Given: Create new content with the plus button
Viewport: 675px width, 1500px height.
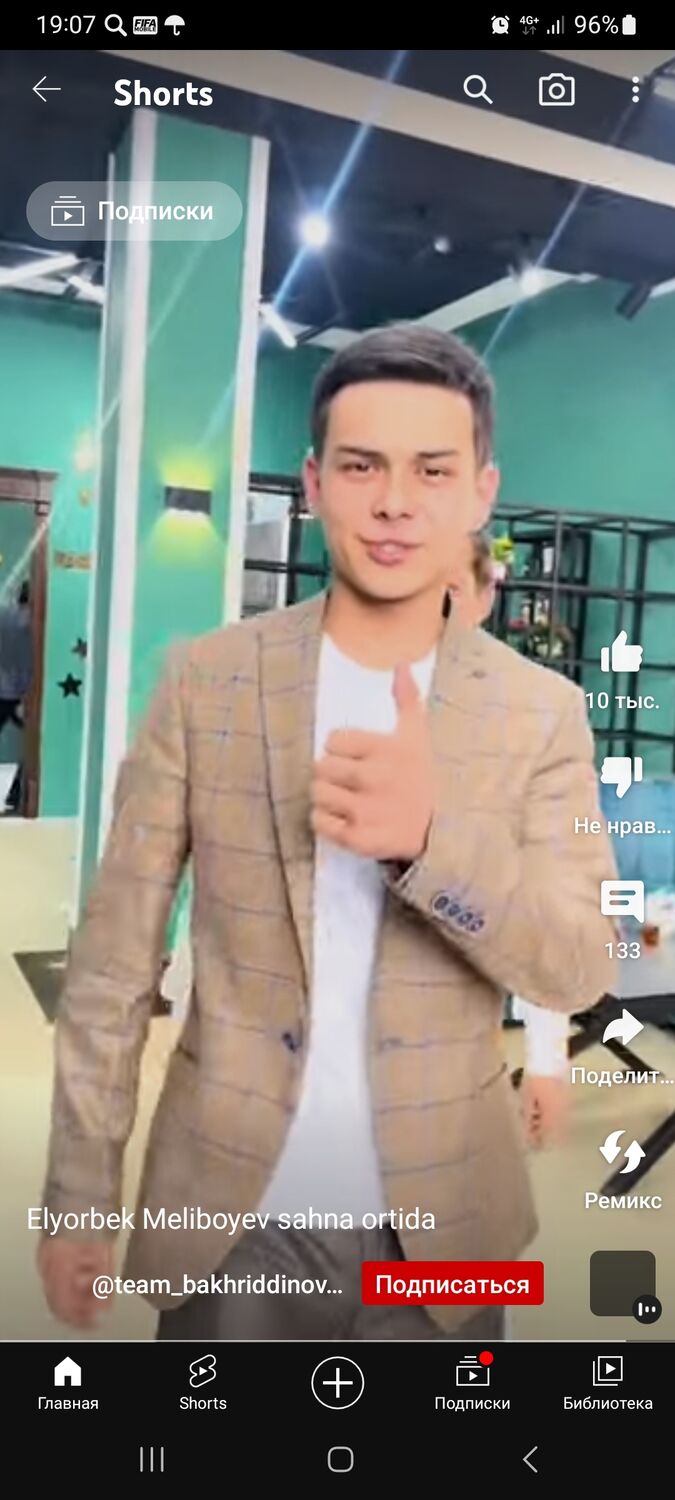Looking at the screenshot, I should point(337,1383).
